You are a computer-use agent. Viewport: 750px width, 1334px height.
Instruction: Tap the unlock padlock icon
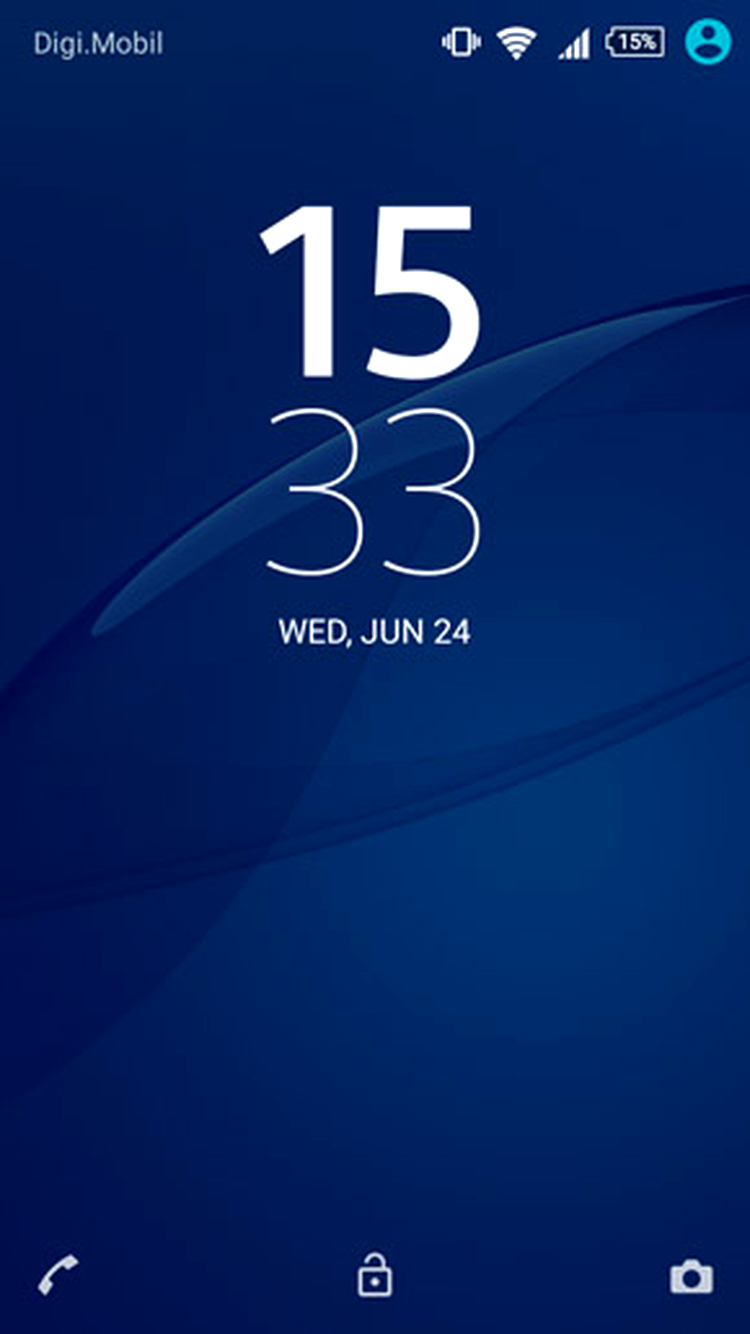(375, 1276)
